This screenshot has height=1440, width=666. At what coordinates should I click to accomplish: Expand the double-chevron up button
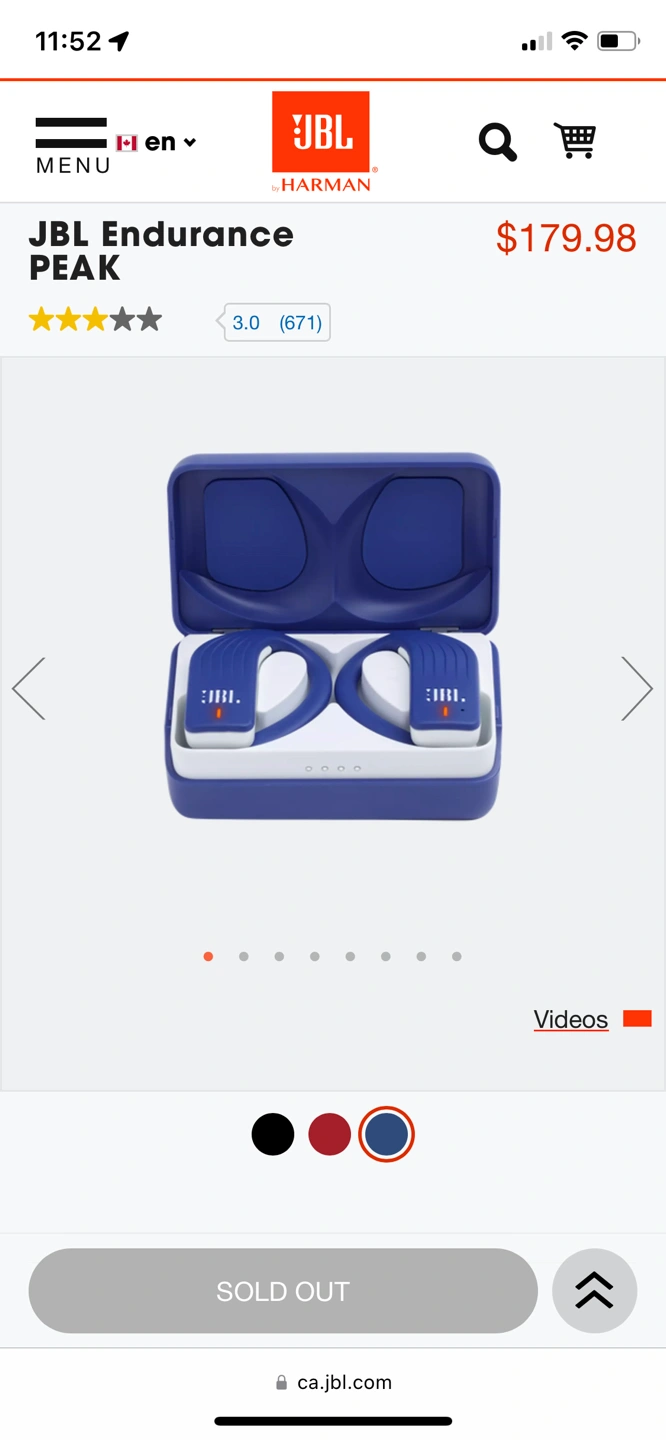(594, 1291)
